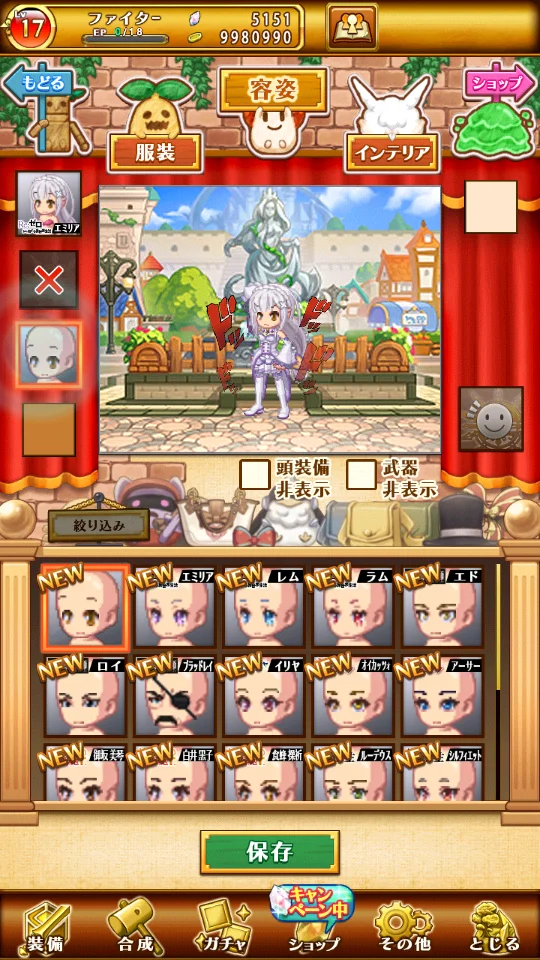Open the 絞り込み filter
The width and height of the screenshot is (540, 960).
click(99, 525)
